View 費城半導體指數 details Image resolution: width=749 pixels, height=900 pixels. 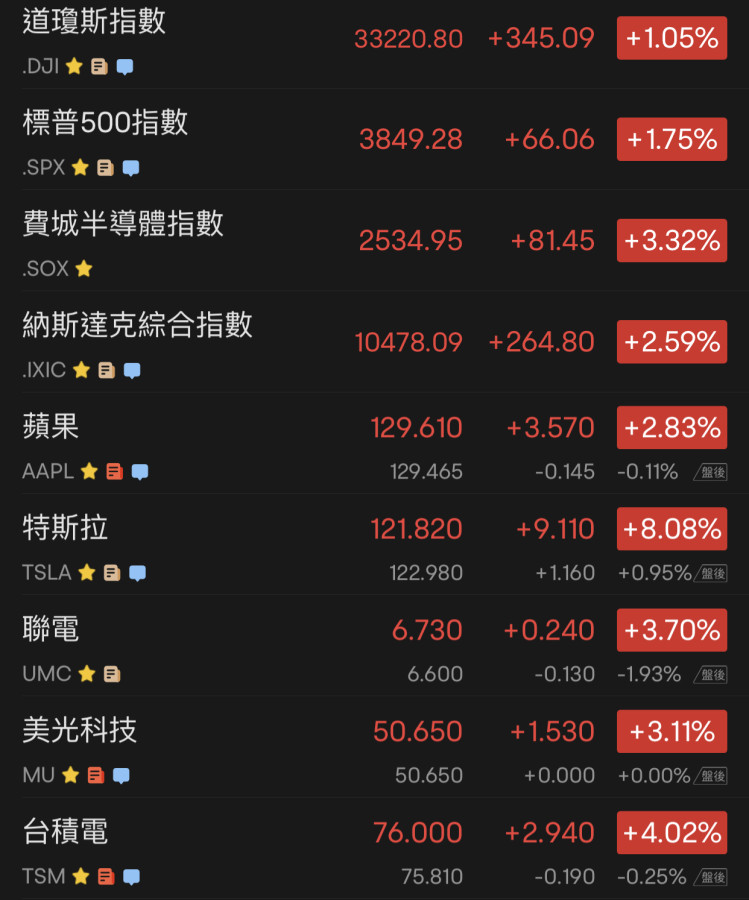click(123, 224)
